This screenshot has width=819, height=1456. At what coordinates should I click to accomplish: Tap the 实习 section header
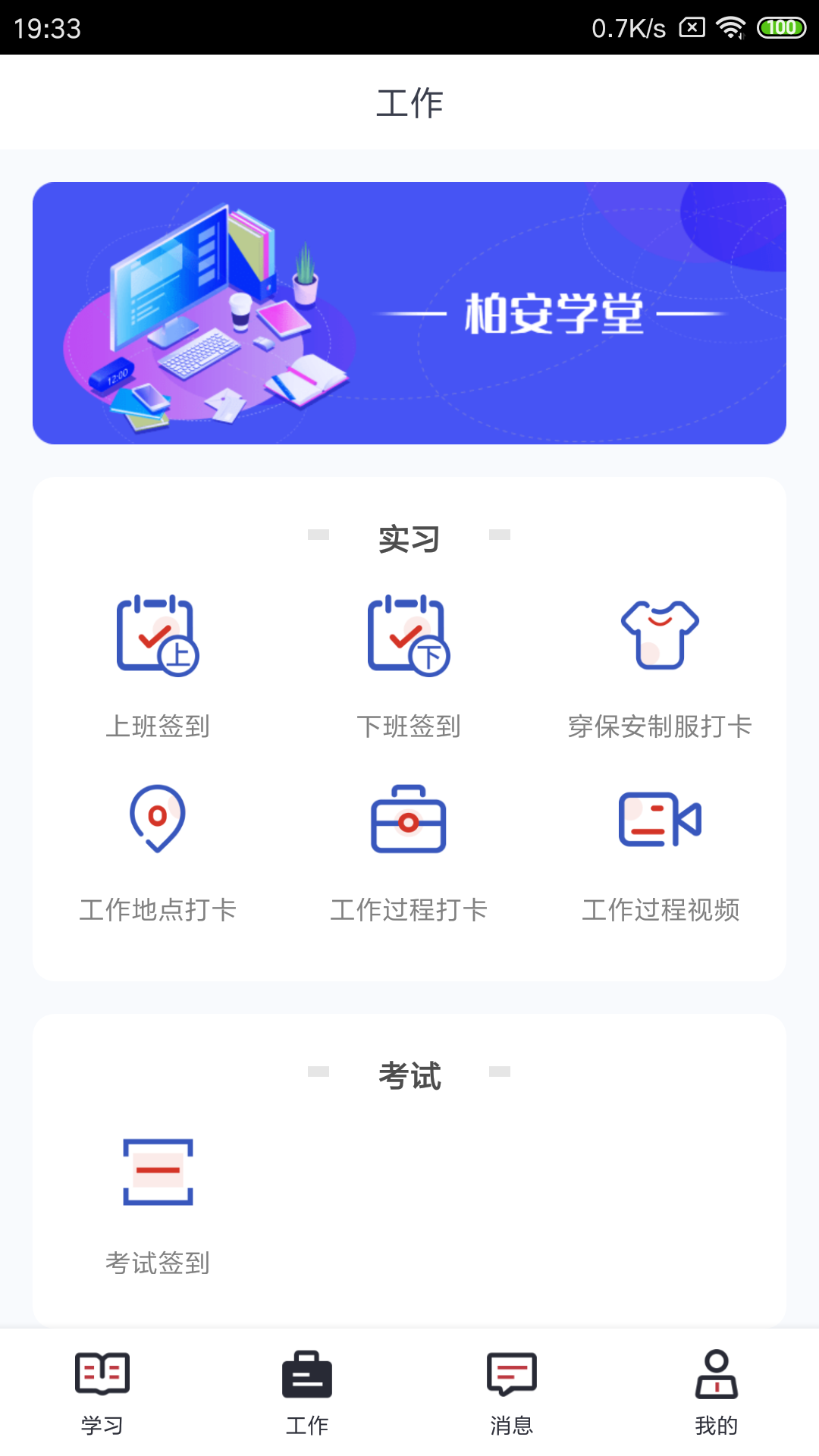409,538
